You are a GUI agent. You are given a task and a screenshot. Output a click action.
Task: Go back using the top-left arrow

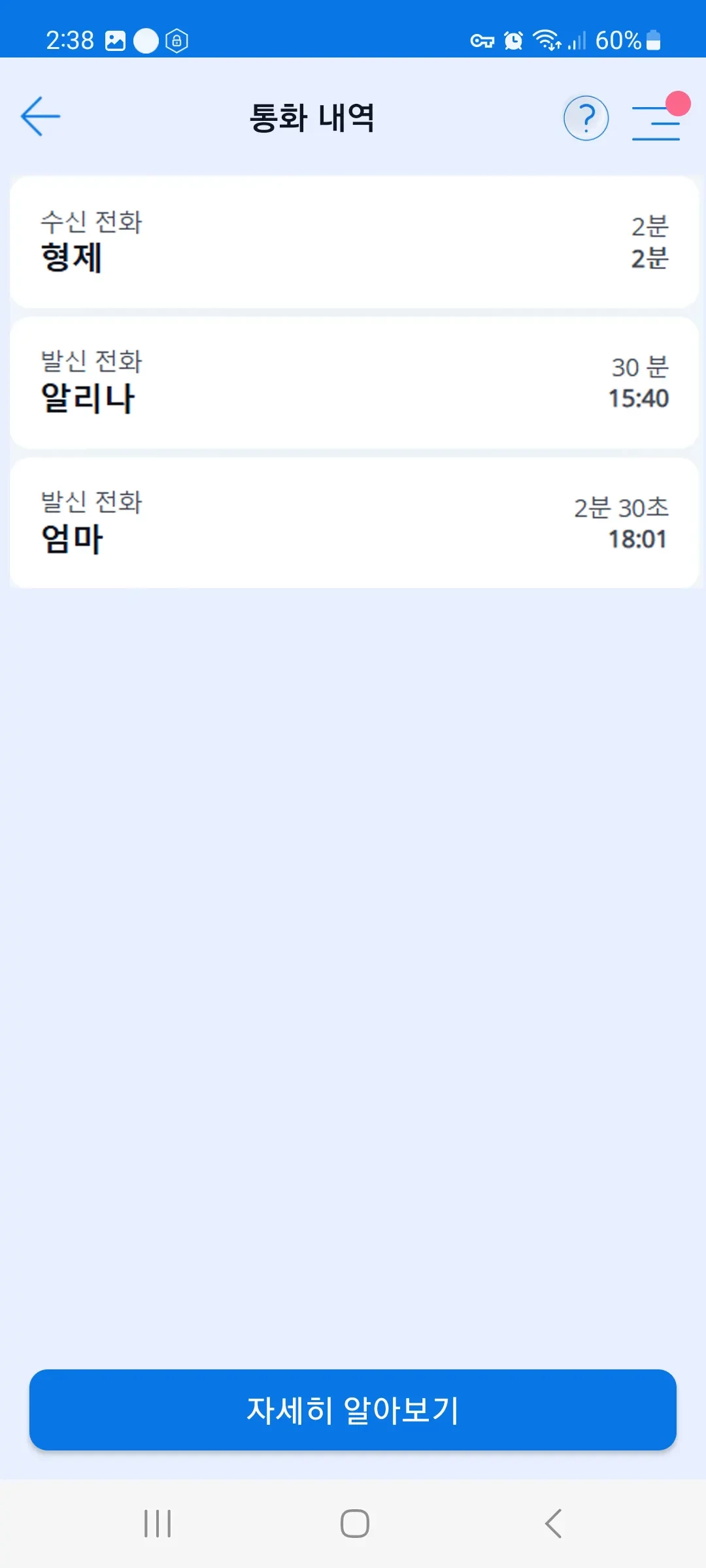click(41, 117)
